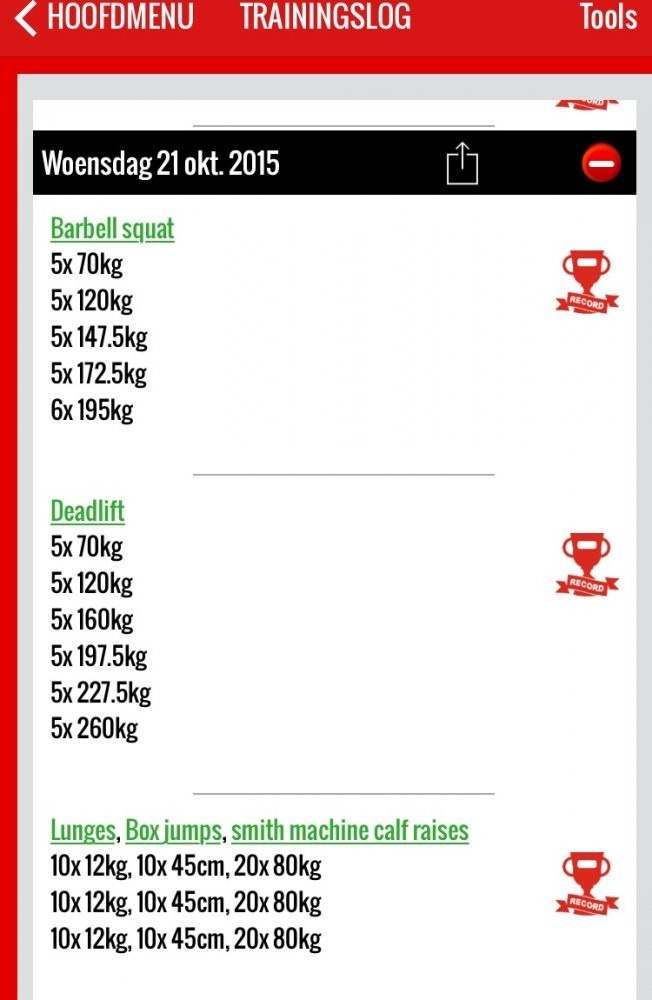View the record trophy for the Lunges superset
This screenshot has width=652, height=1000.
click(x=587, y=883)
